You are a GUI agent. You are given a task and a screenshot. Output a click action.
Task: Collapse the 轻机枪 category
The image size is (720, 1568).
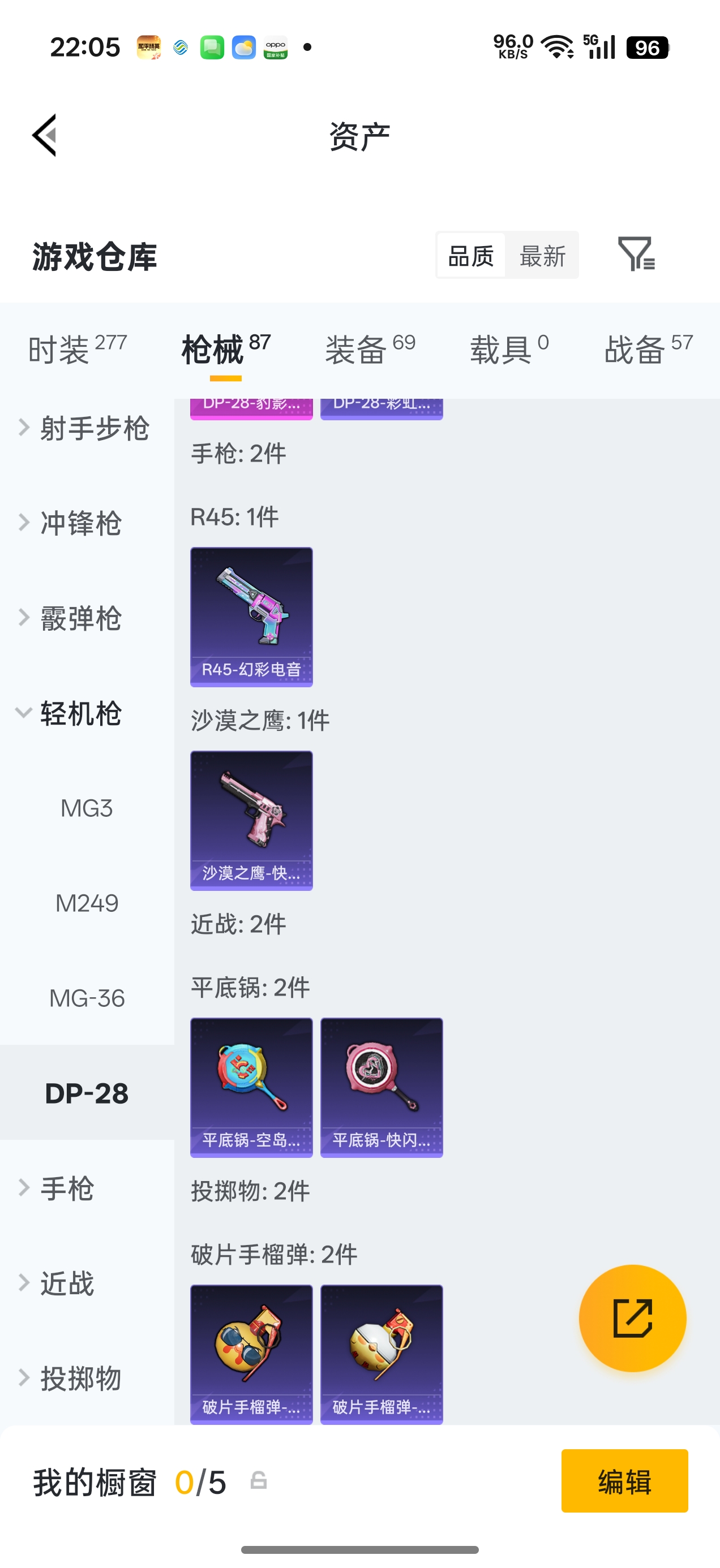[79, 713]
